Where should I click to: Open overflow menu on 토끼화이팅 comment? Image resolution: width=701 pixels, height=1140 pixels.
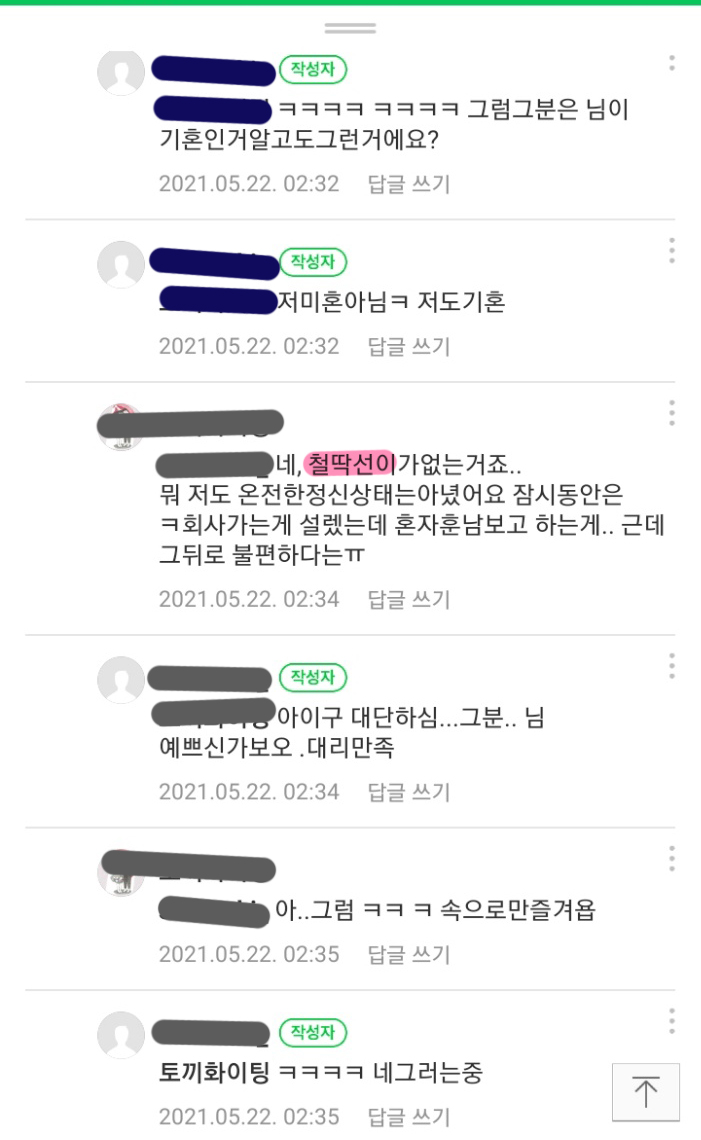coord(672,1020)
